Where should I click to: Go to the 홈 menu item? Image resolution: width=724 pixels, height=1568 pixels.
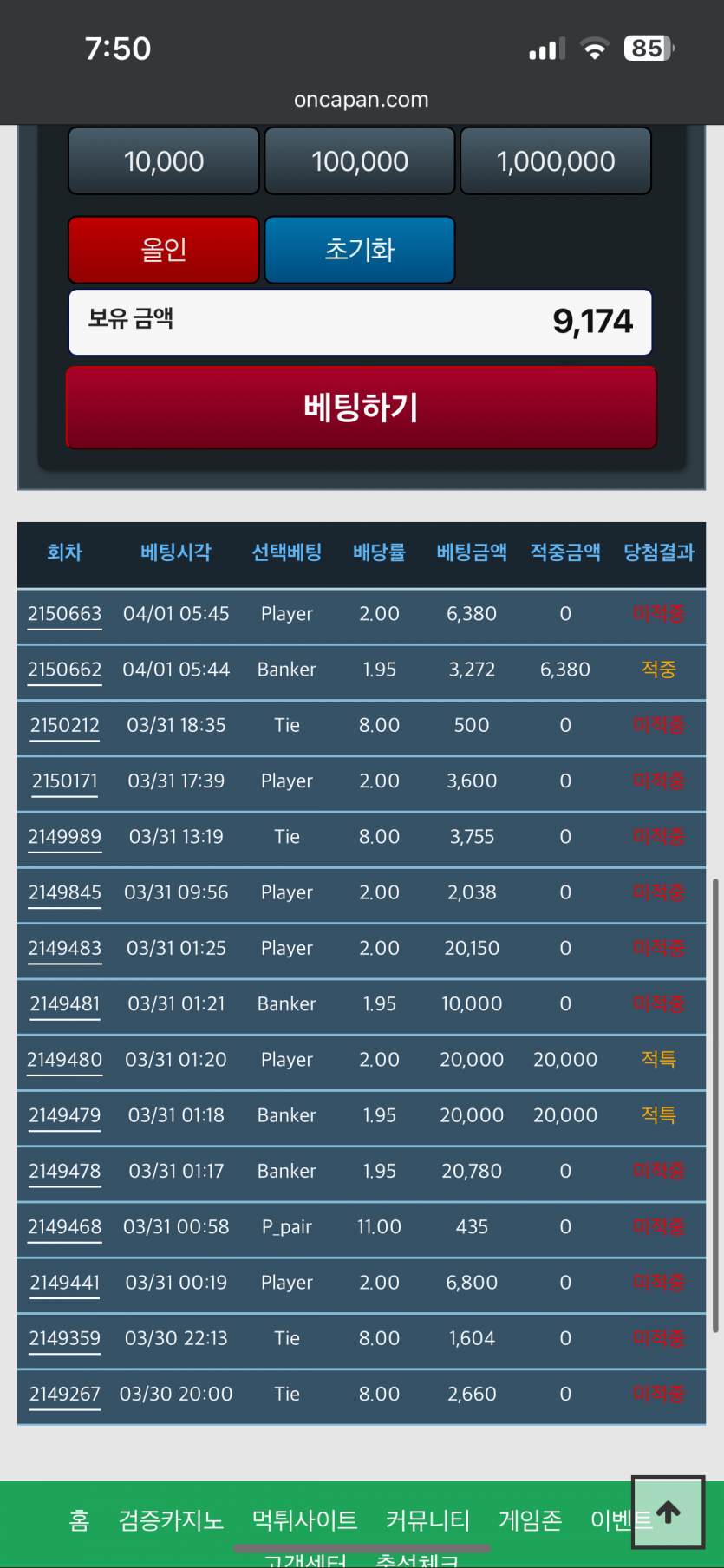click(x=79, y=1520)
